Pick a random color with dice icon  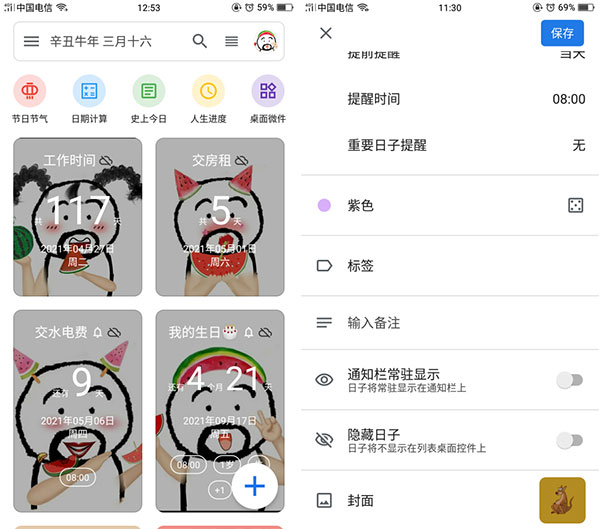click(576, 205)
